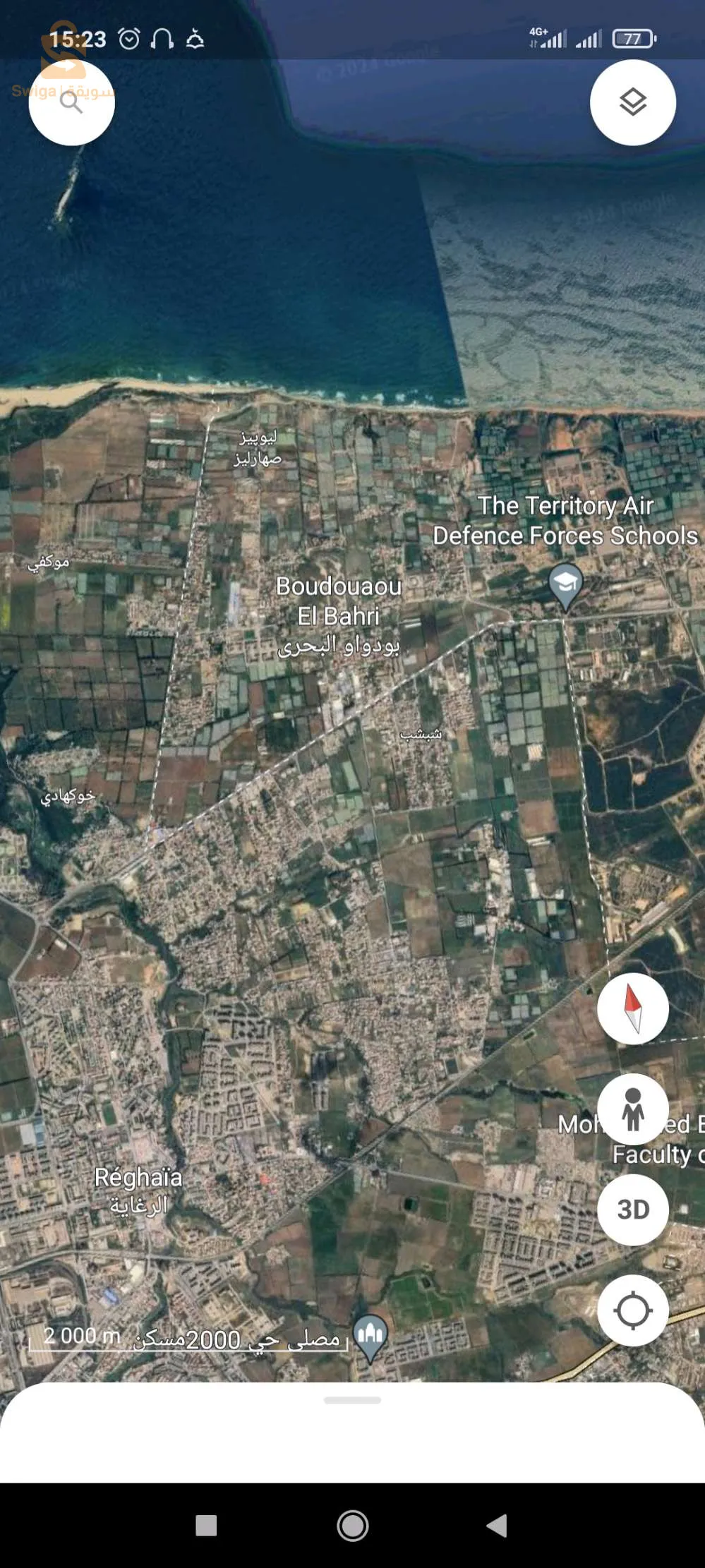Open the search button

[71, 103]
